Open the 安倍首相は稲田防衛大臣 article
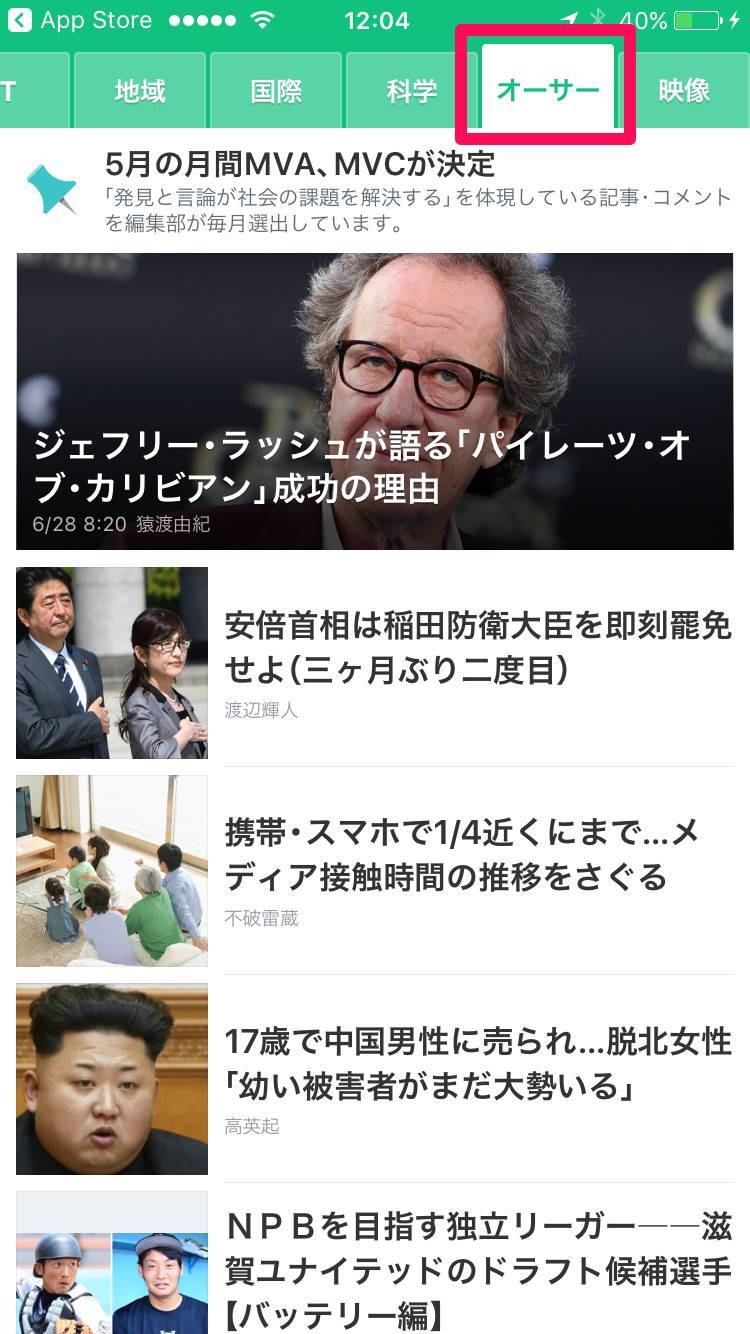 375,663
